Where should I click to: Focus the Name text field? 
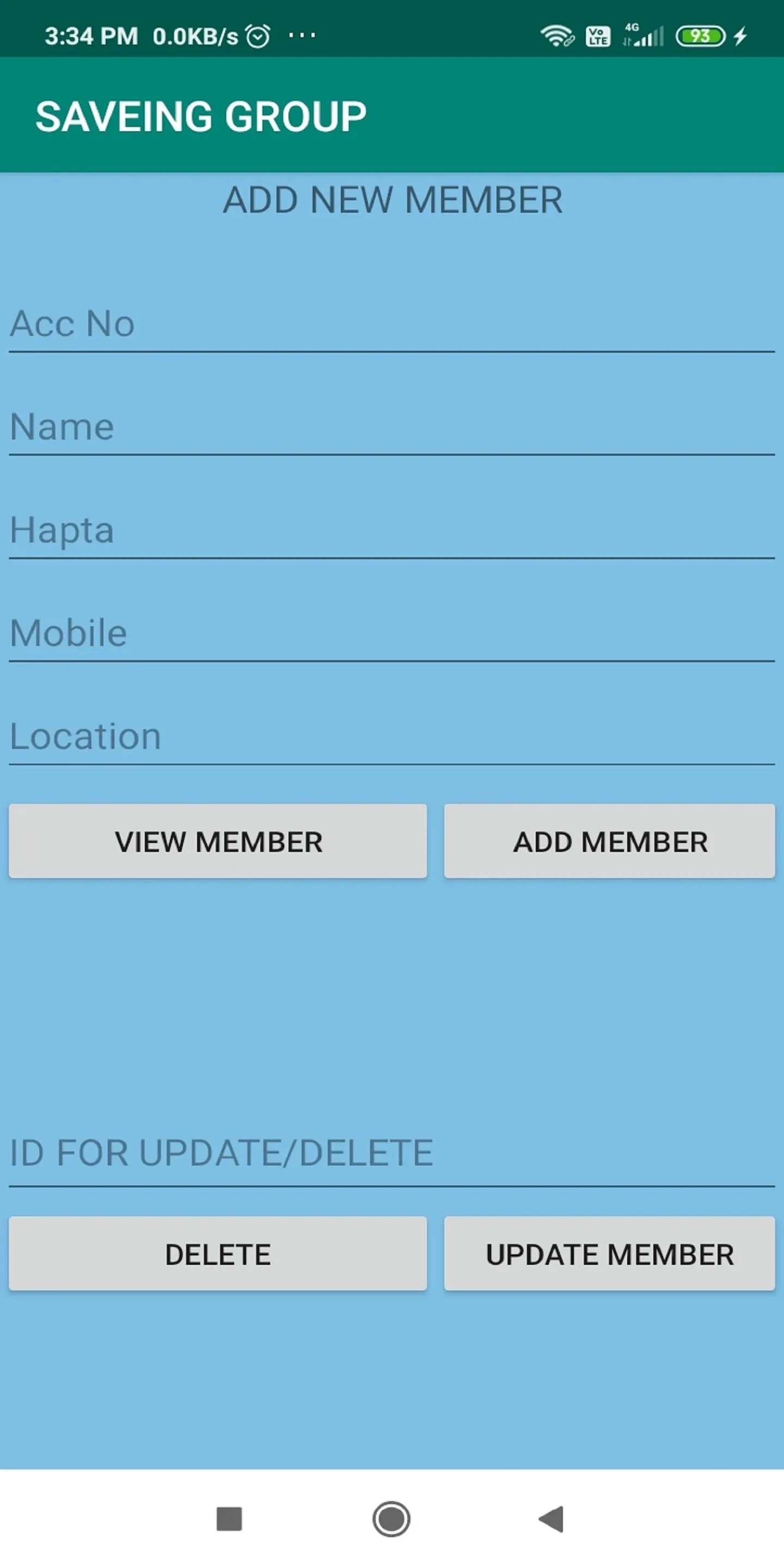[x=391, y=427]
